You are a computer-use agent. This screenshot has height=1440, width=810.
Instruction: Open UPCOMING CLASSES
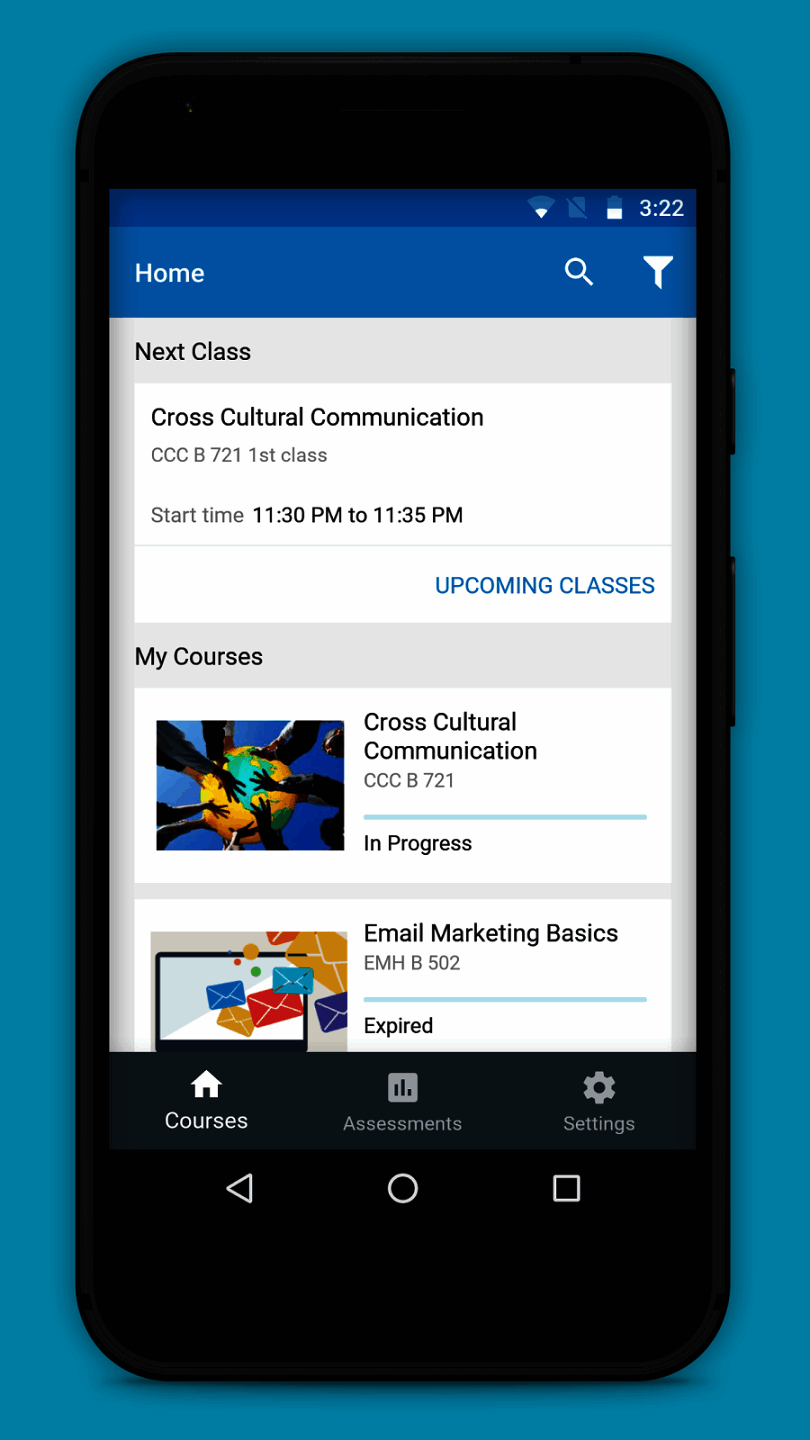tap(545, 586)
